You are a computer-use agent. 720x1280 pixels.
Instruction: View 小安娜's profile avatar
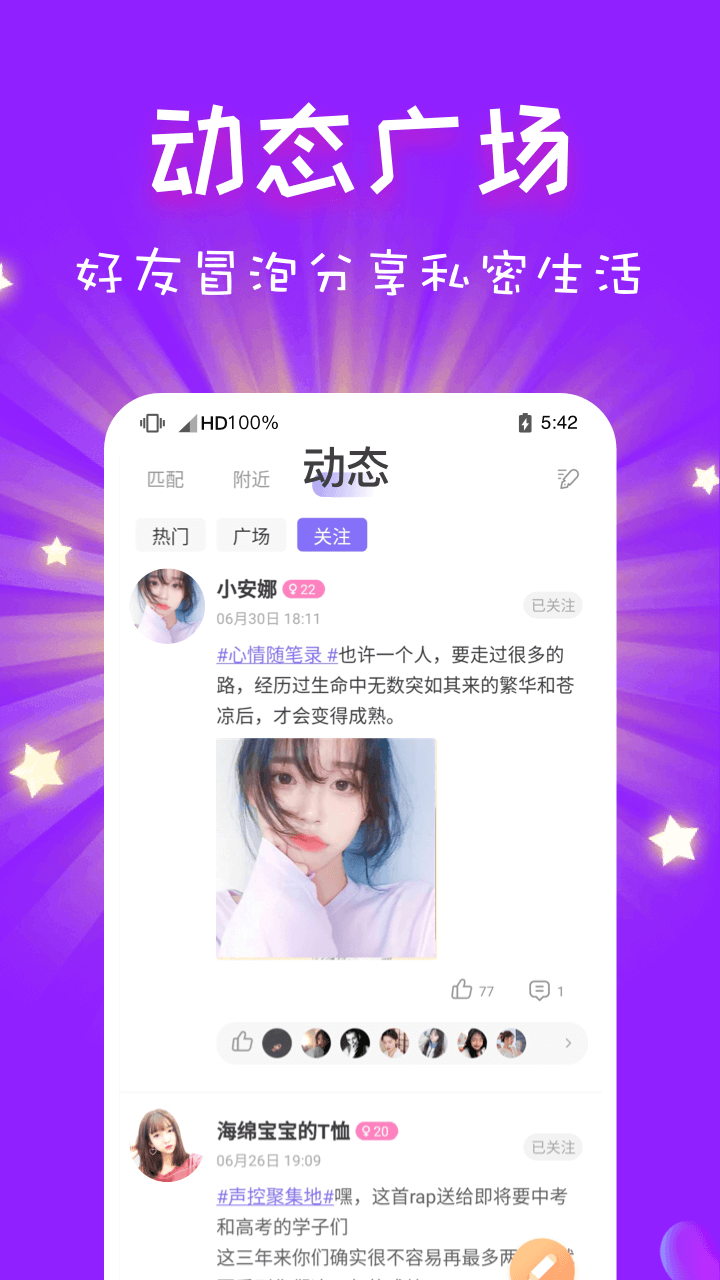167,605
